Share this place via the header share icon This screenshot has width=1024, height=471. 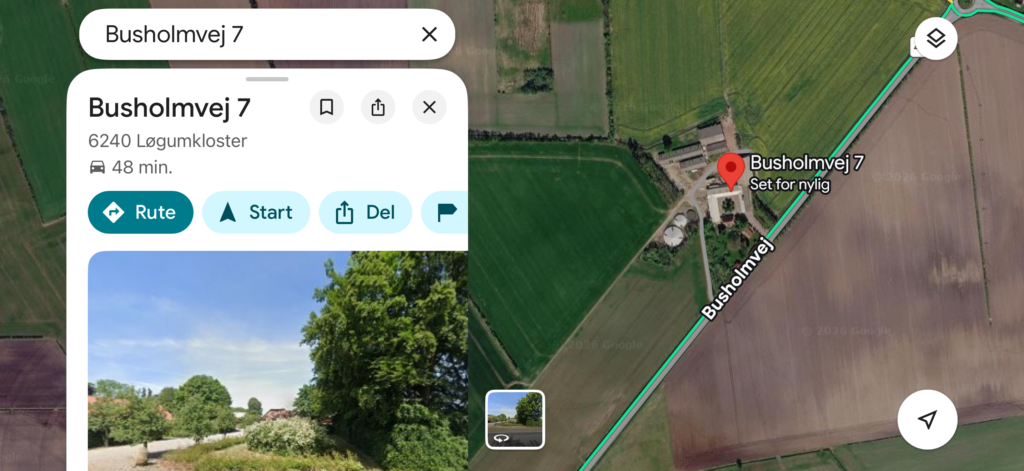(378, 107)
